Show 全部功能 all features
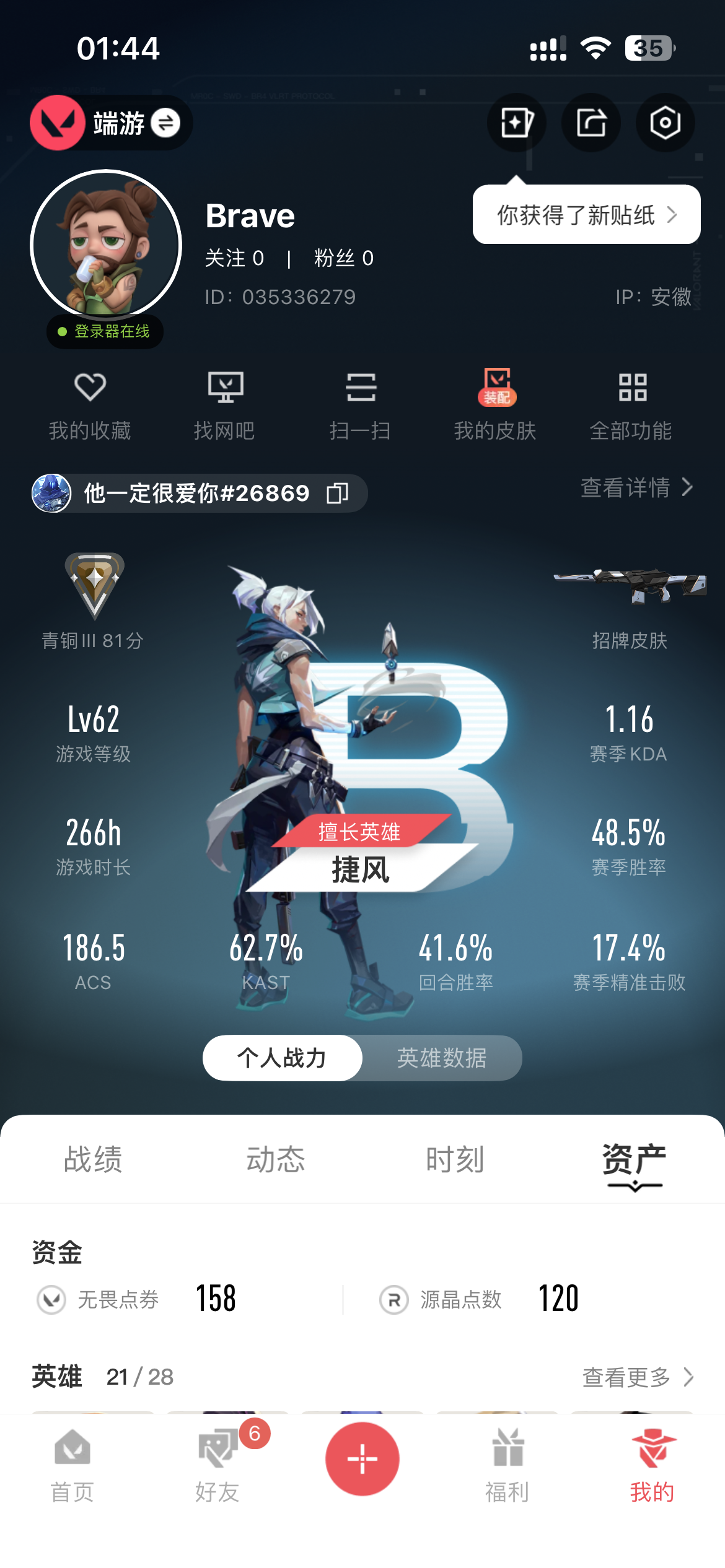Image resolution: width=725 pixels, height=1568 pixels. point(631,404)
